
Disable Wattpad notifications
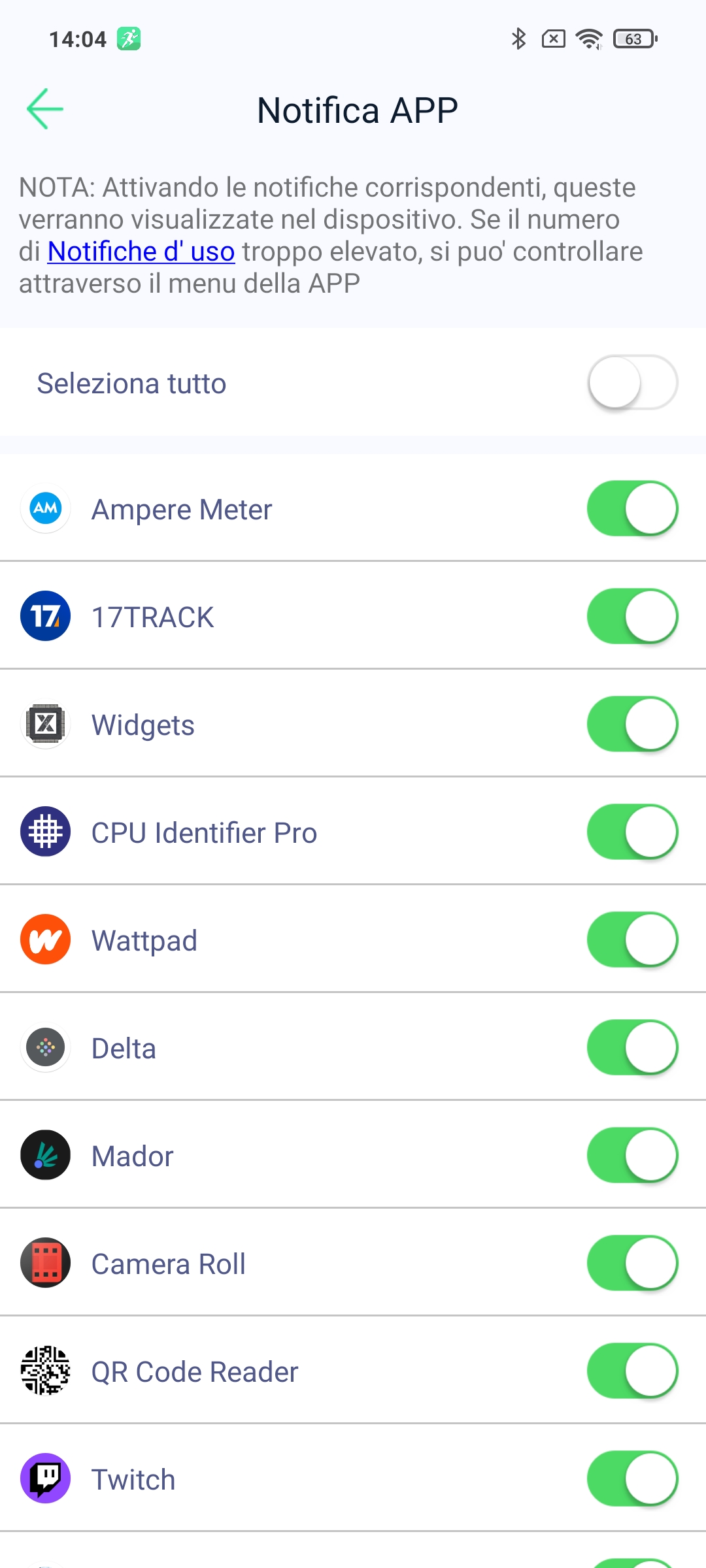click(x=632, y=940)
